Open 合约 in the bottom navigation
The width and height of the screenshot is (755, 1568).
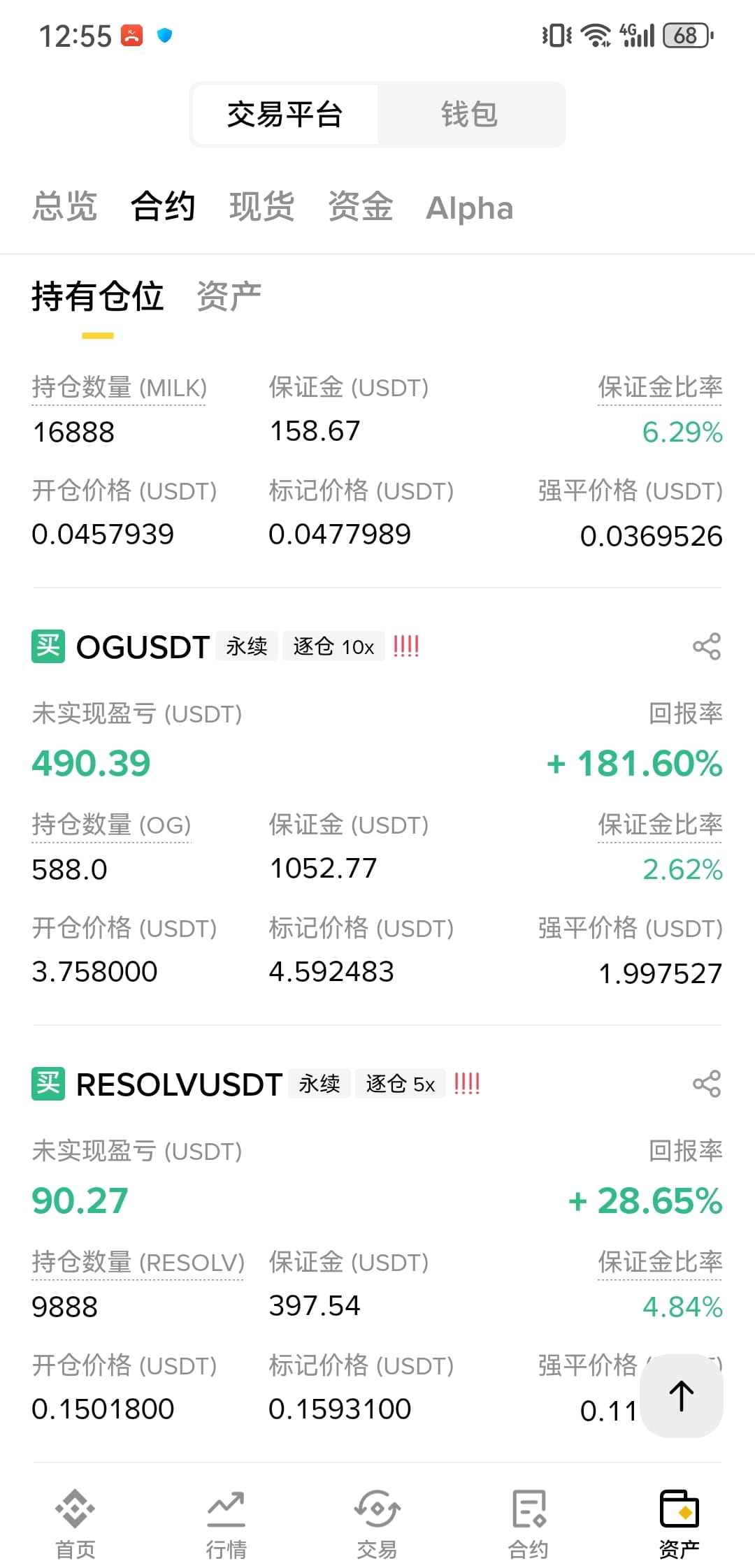click(x=528, y=1523)
